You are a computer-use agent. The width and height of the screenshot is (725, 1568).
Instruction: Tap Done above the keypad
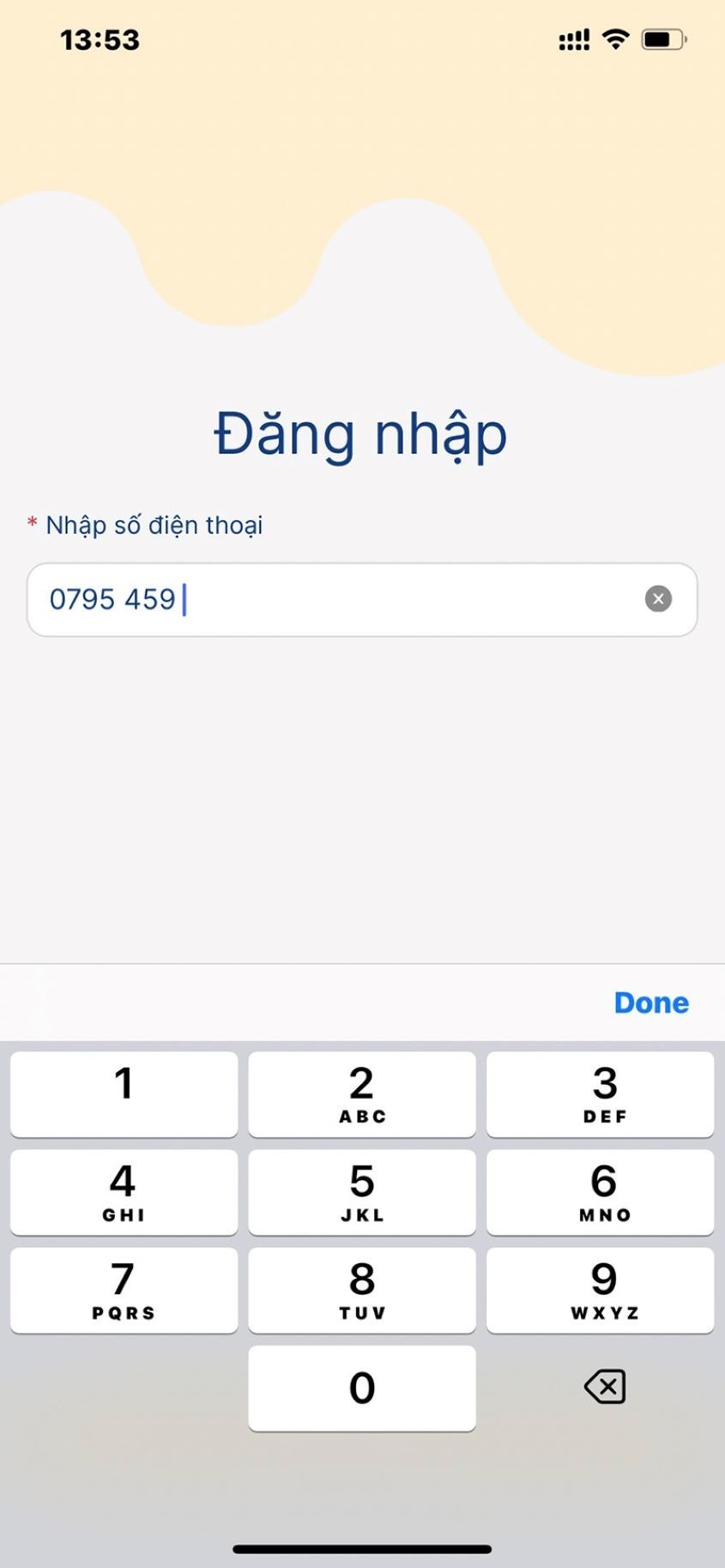651,1002
